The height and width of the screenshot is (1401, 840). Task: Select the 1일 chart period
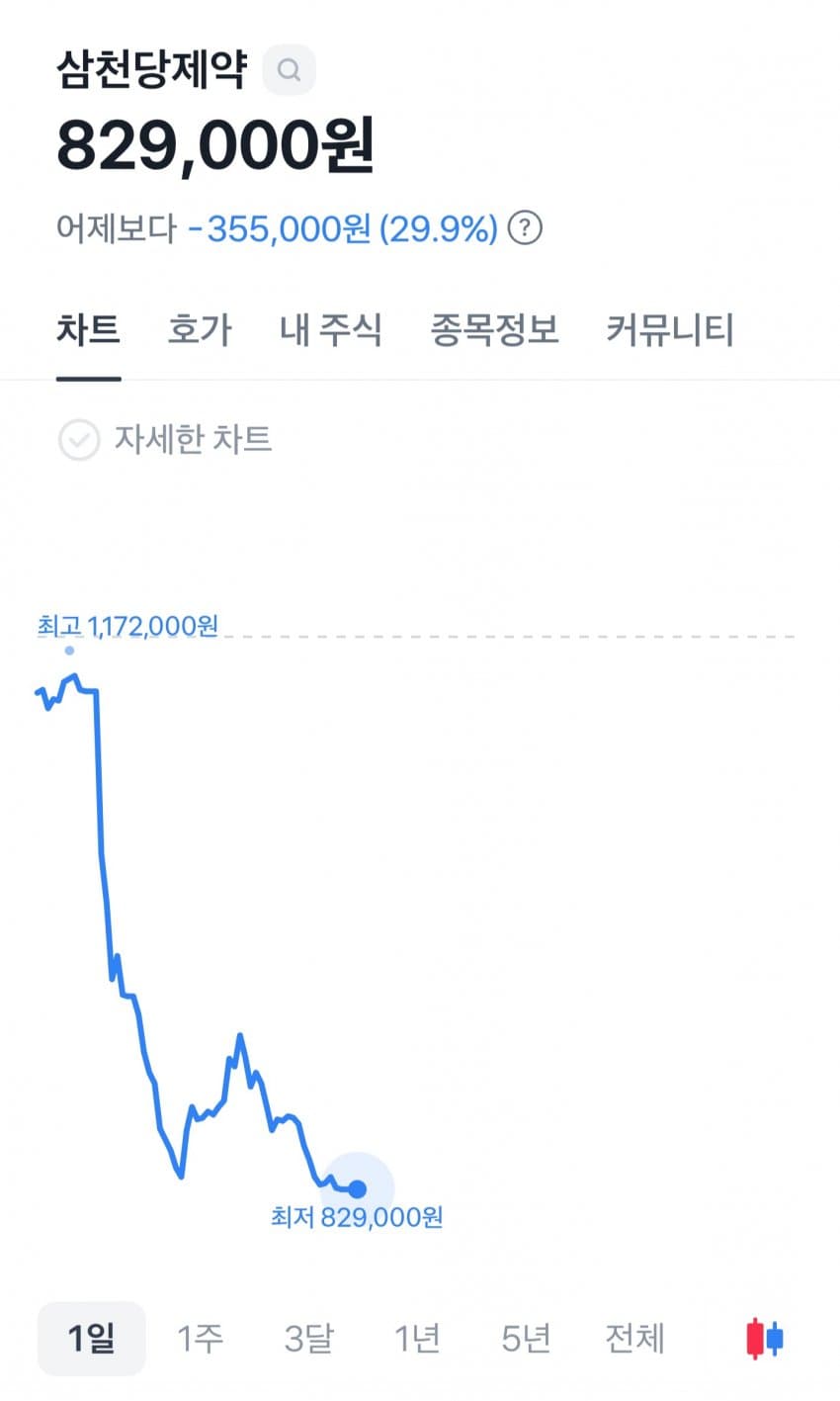click(91, 1338)
